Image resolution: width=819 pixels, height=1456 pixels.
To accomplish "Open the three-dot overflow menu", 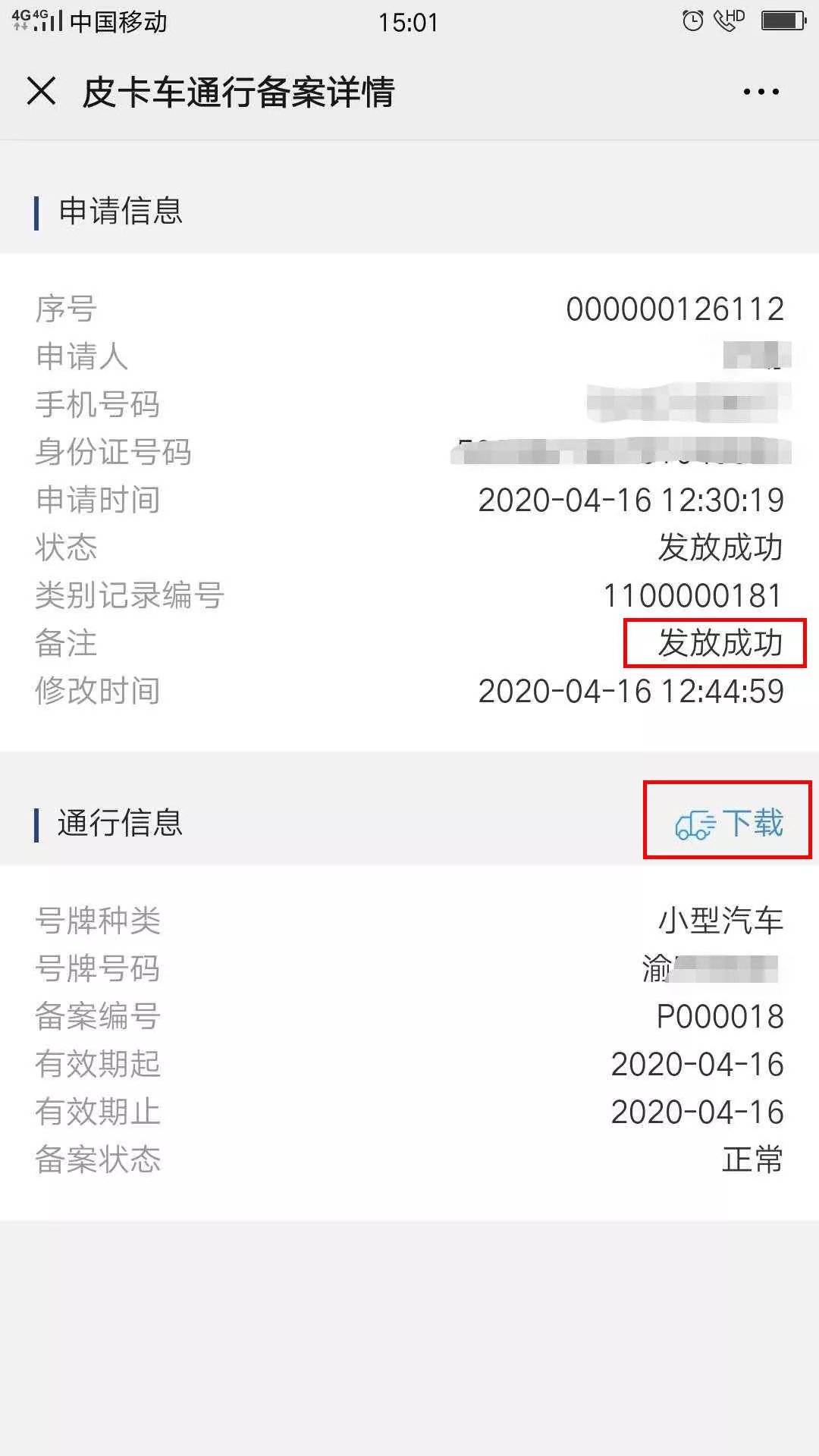I will pyautogui.click(x=761, y=92).
